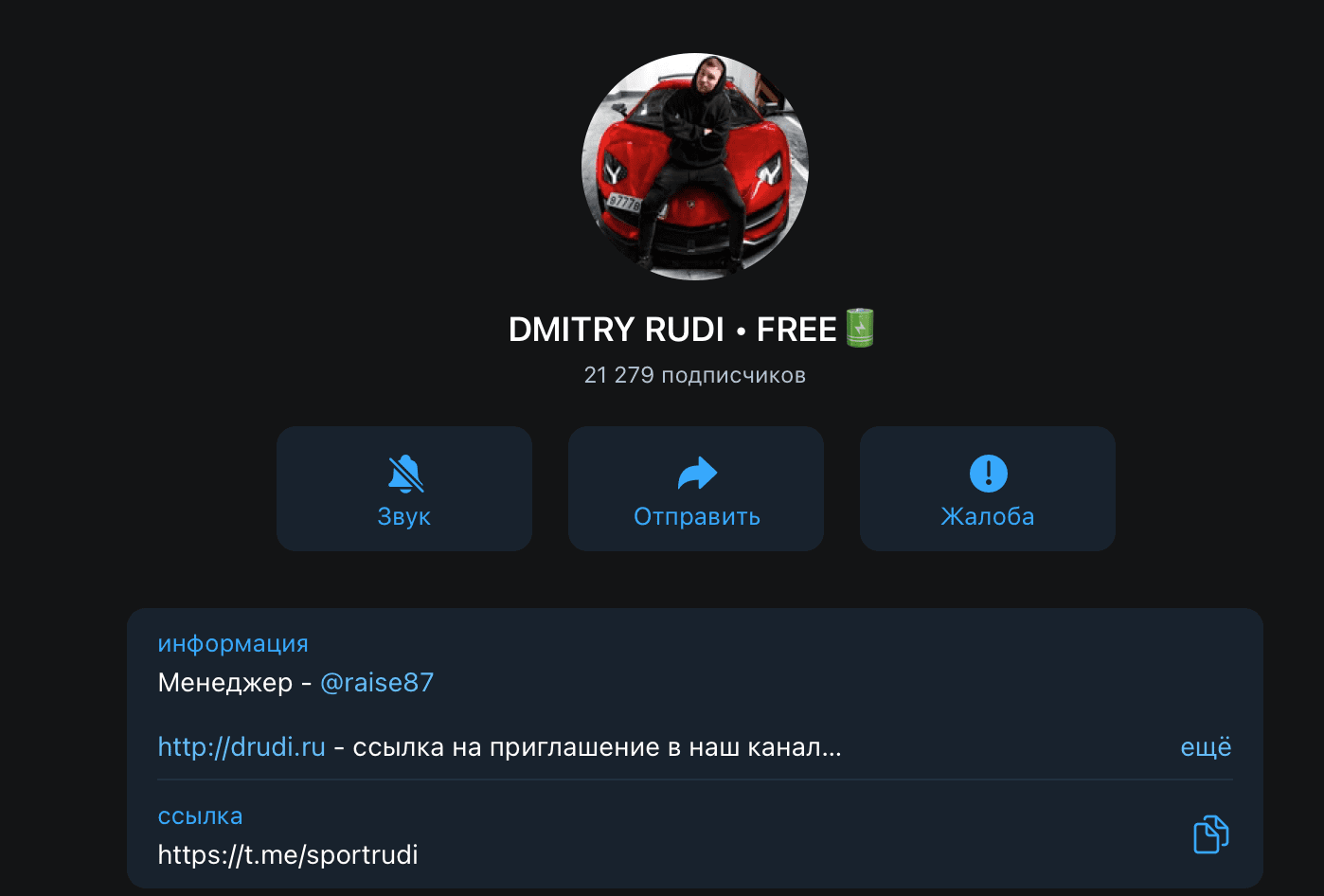1324x896 pixels.
Task: Expand description with ещё
Action: coord(1206,747)
